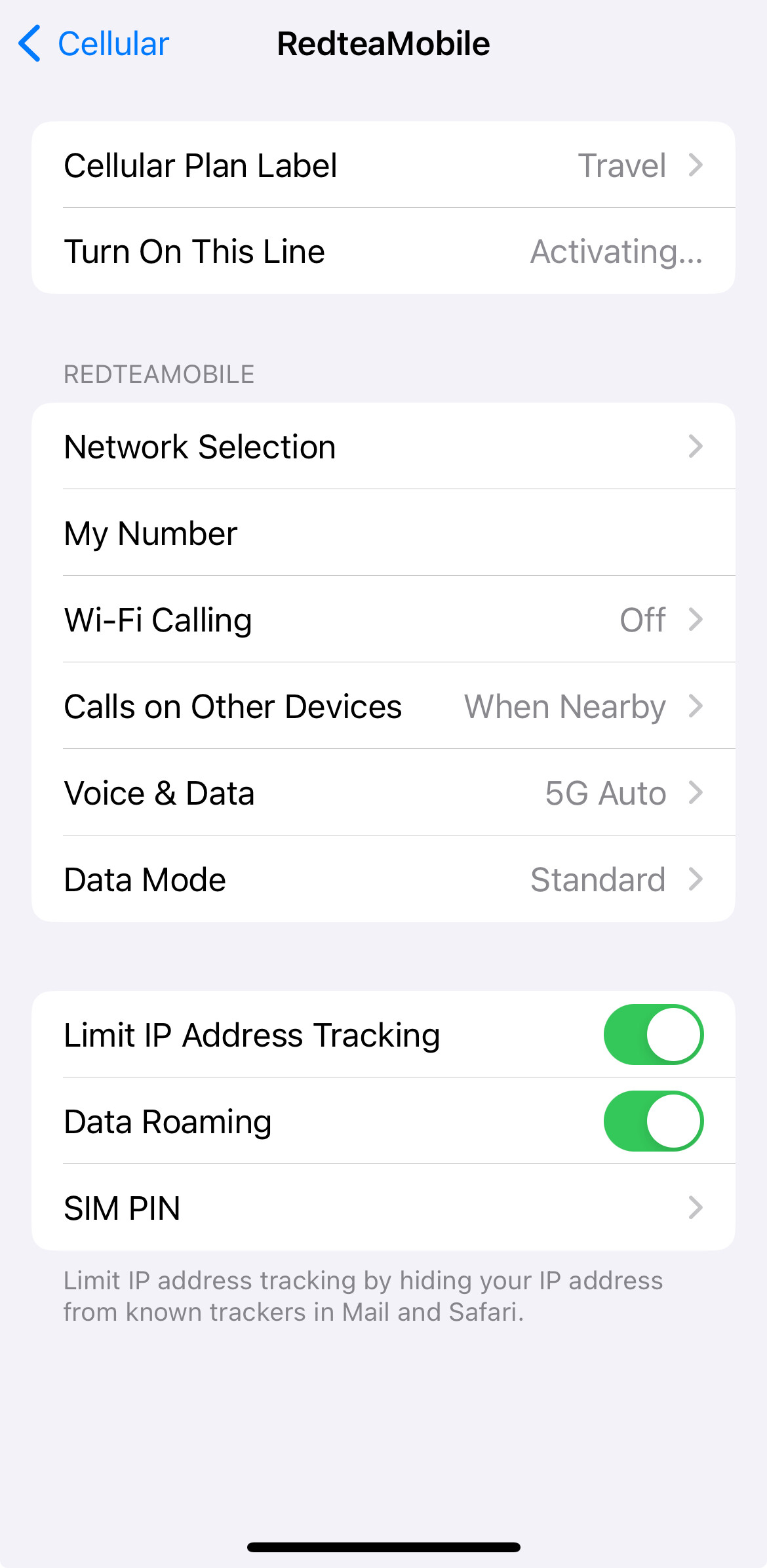The image size is (767, 1568).
Task: Open Voice & Data options
Action: pos(383,793)
